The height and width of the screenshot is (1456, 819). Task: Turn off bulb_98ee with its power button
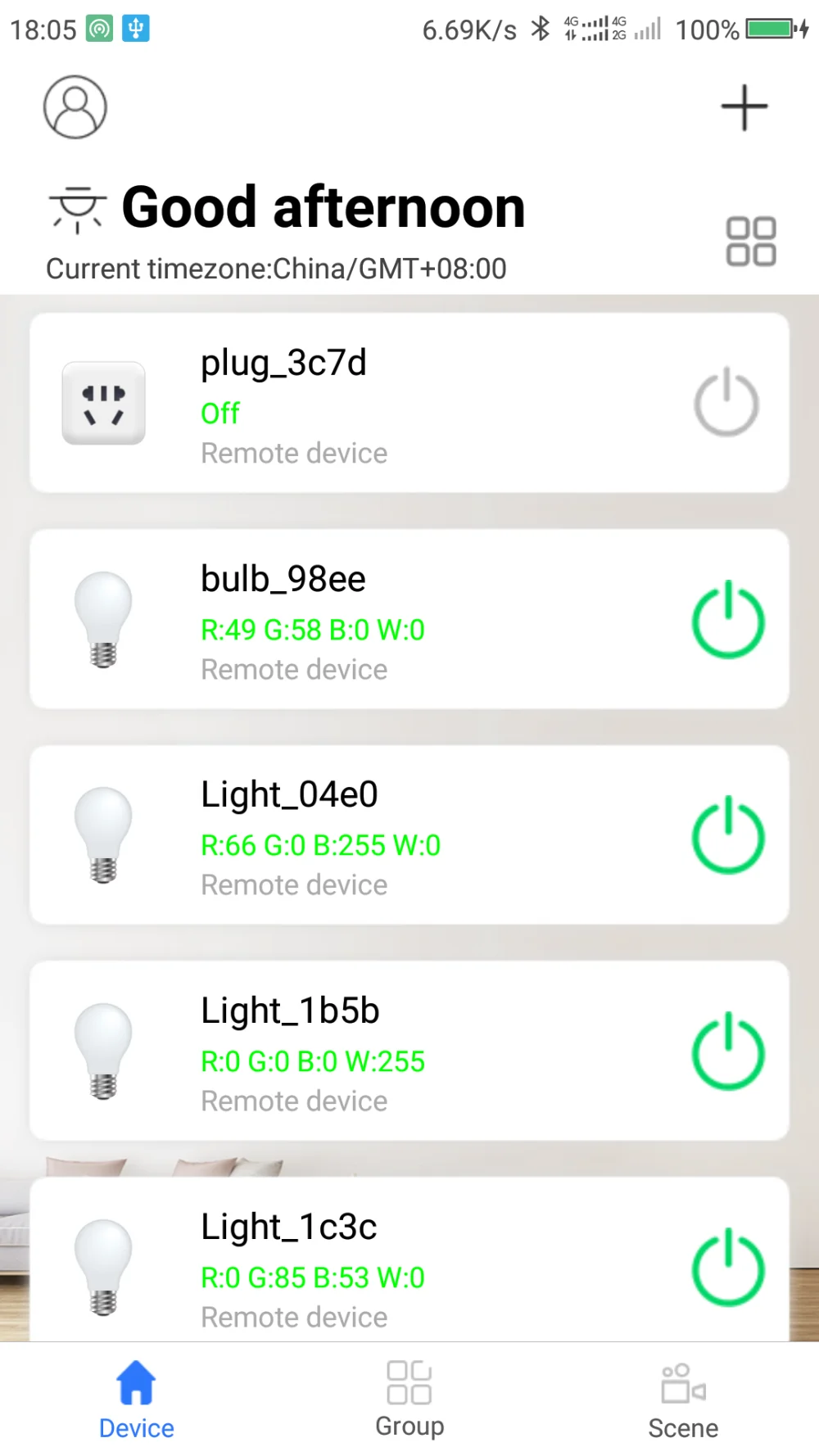pos(727,620)
